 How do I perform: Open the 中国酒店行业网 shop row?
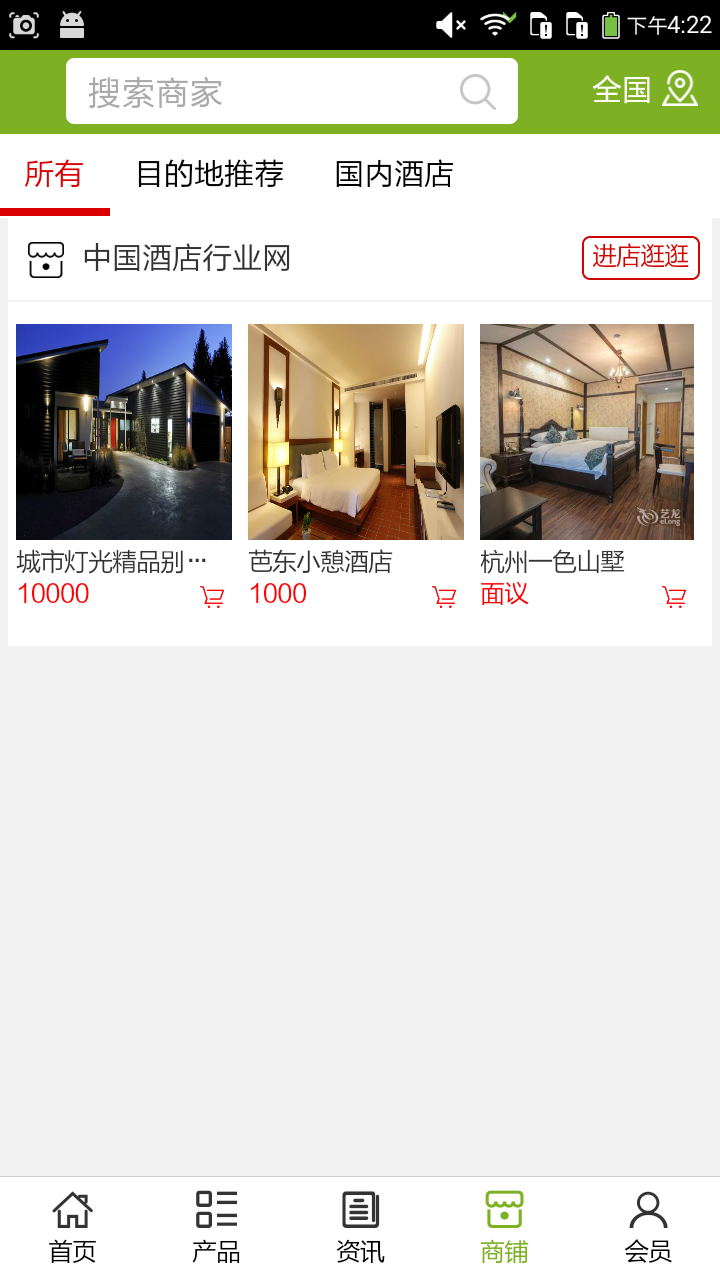[x=188, y=259]
